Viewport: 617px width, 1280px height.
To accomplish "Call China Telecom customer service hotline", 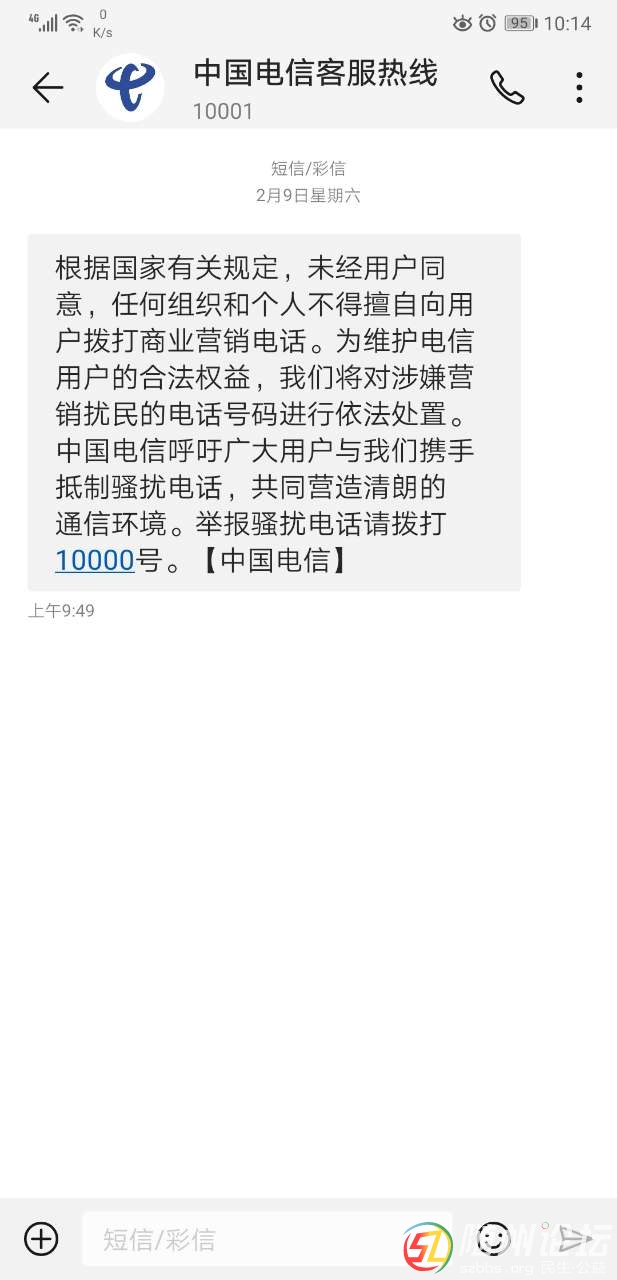I will (x=506, y=88).
